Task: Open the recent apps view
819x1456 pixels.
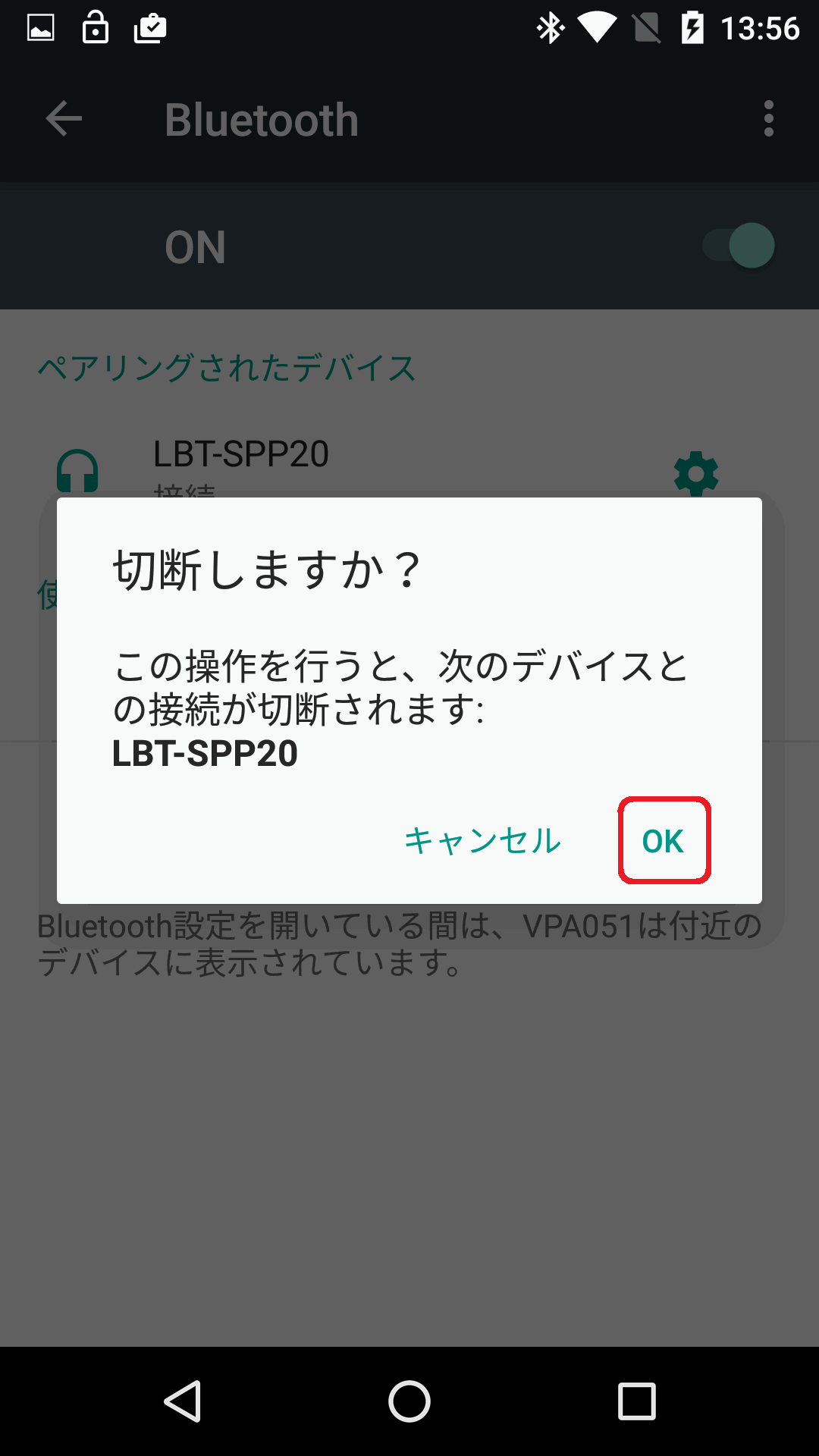Action: tap(637, 1401)
